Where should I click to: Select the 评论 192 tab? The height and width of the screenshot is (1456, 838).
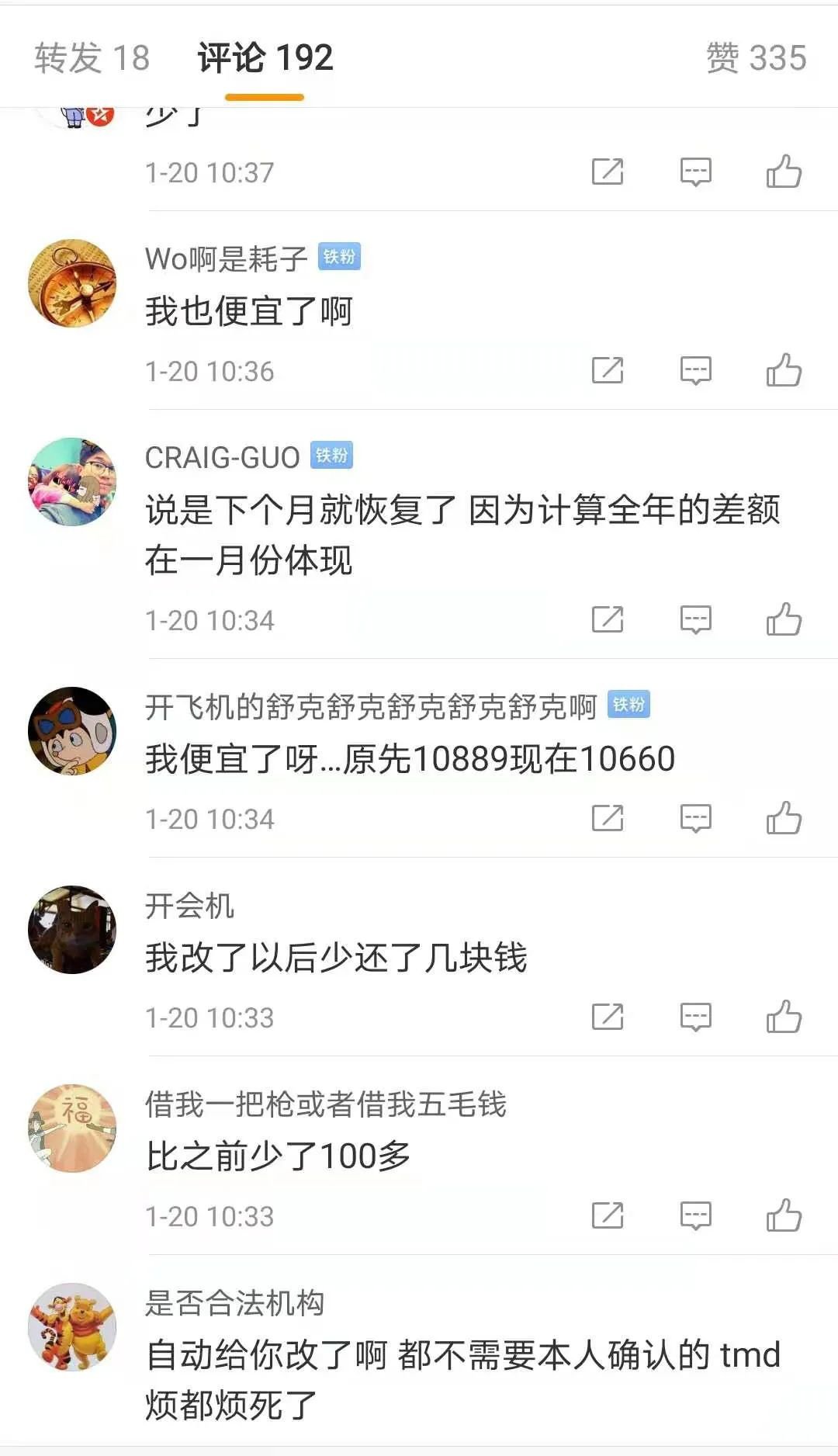[x=265, y=58]
